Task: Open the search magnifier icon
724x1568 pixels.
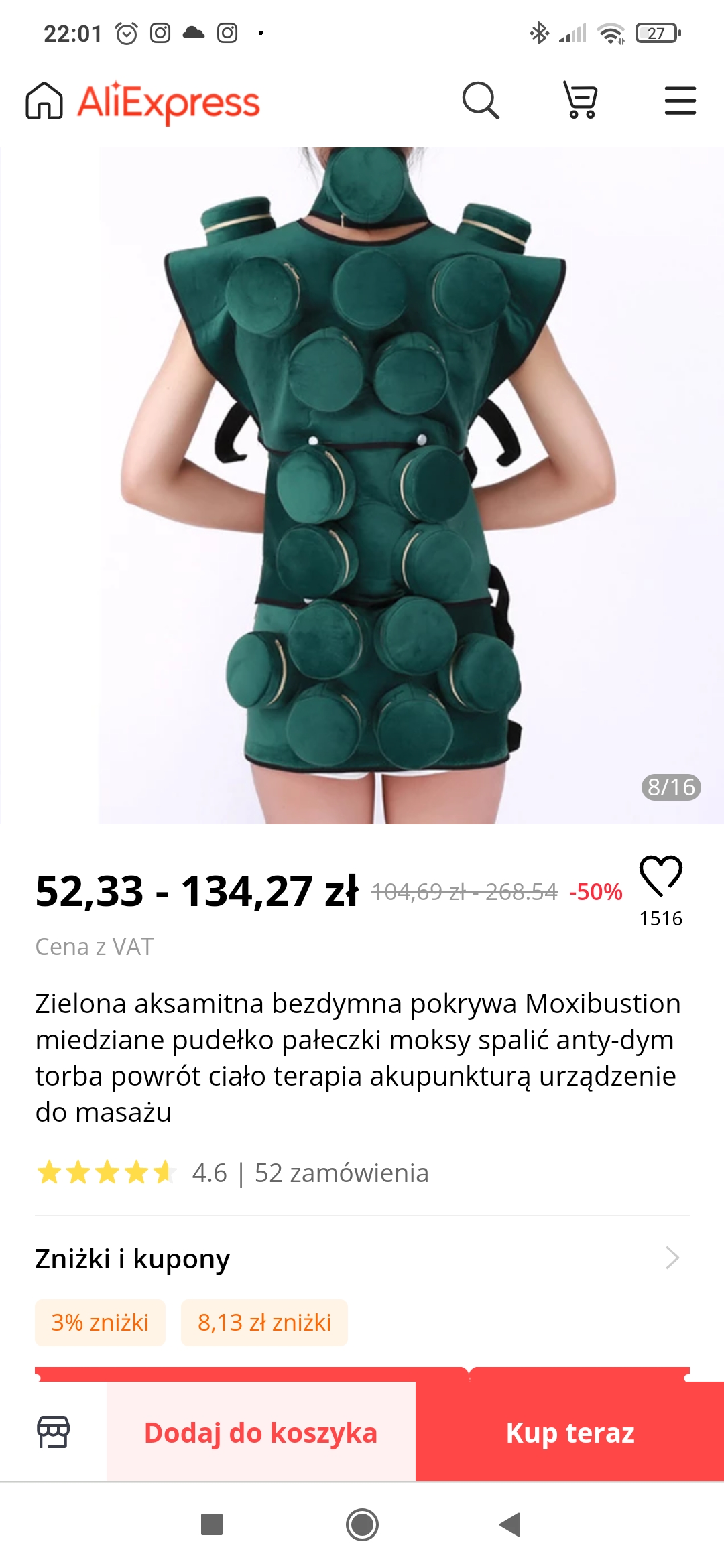Action: pyautogui.click(x=481, y=101)
